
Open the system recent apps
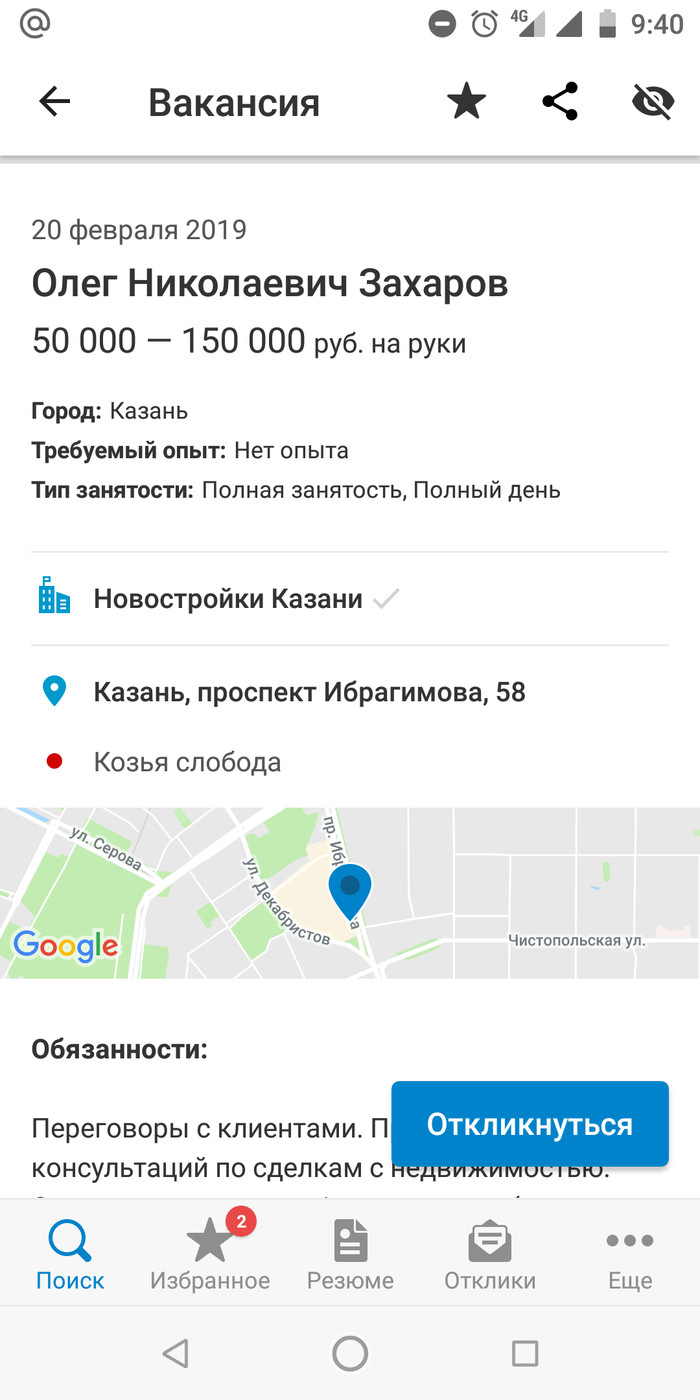(x=525, y=1354)
